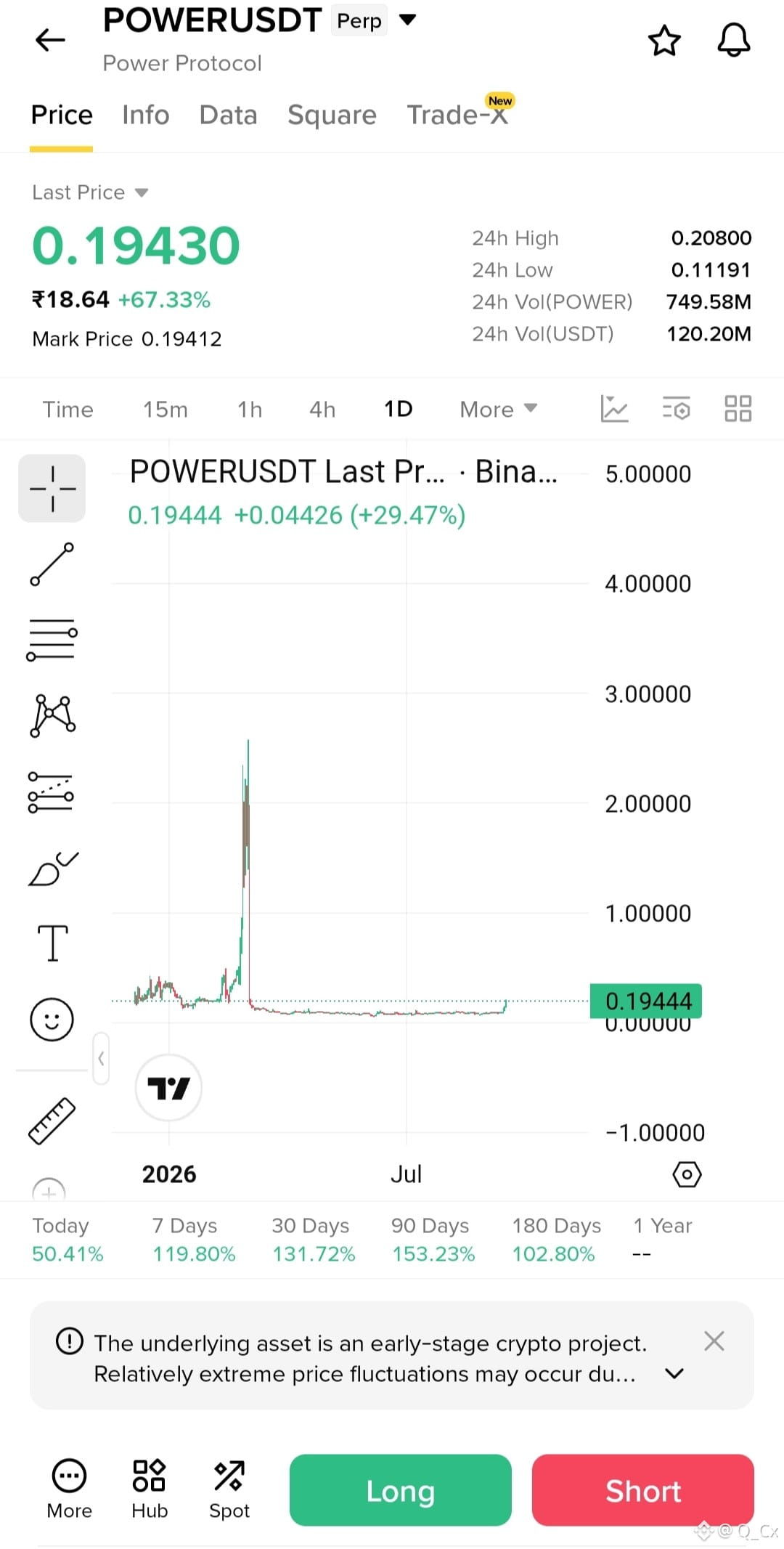784x1549 pixels.
Task: Switch to the Info tab
Action: pos(145,115)
